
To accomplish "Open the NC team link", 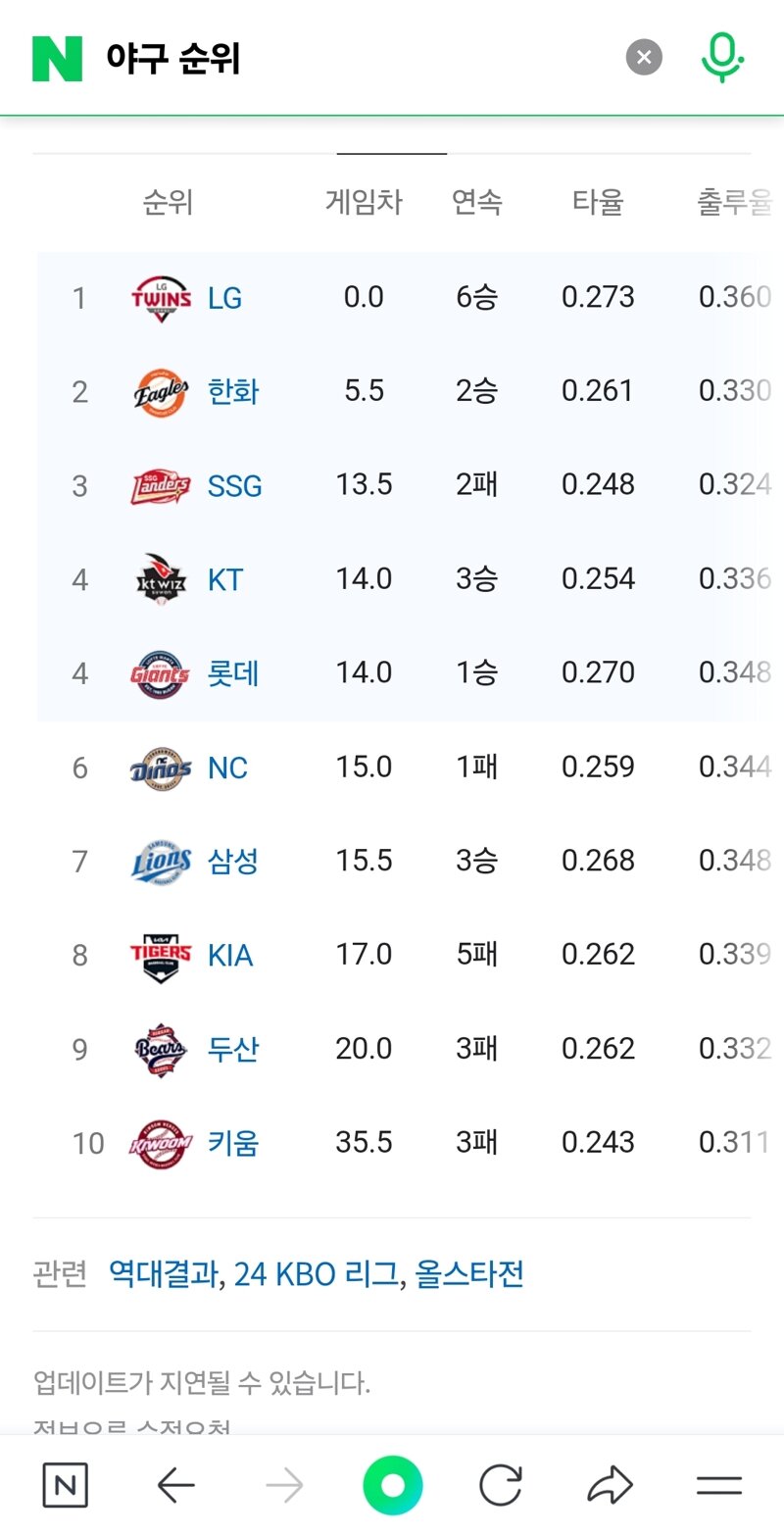I will pos(227,768).
